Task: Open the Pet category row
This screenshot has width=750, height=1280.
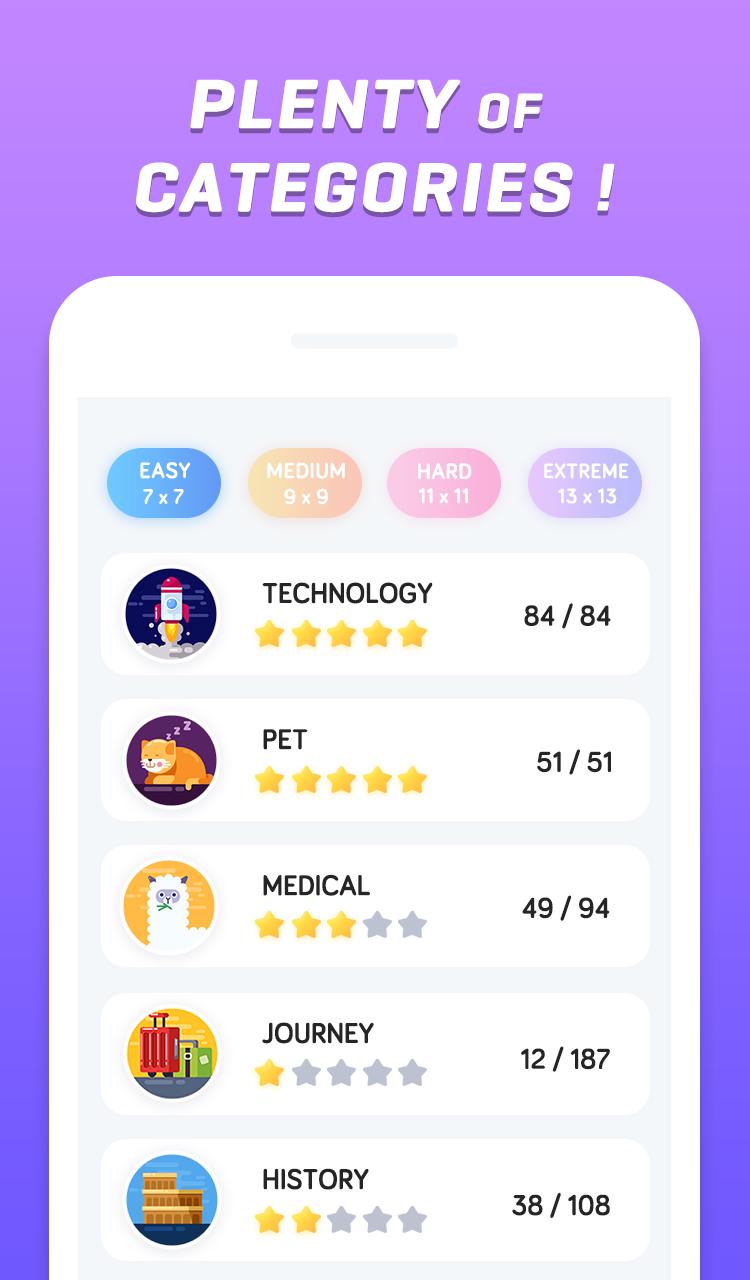Action: (x=283, y=739)
